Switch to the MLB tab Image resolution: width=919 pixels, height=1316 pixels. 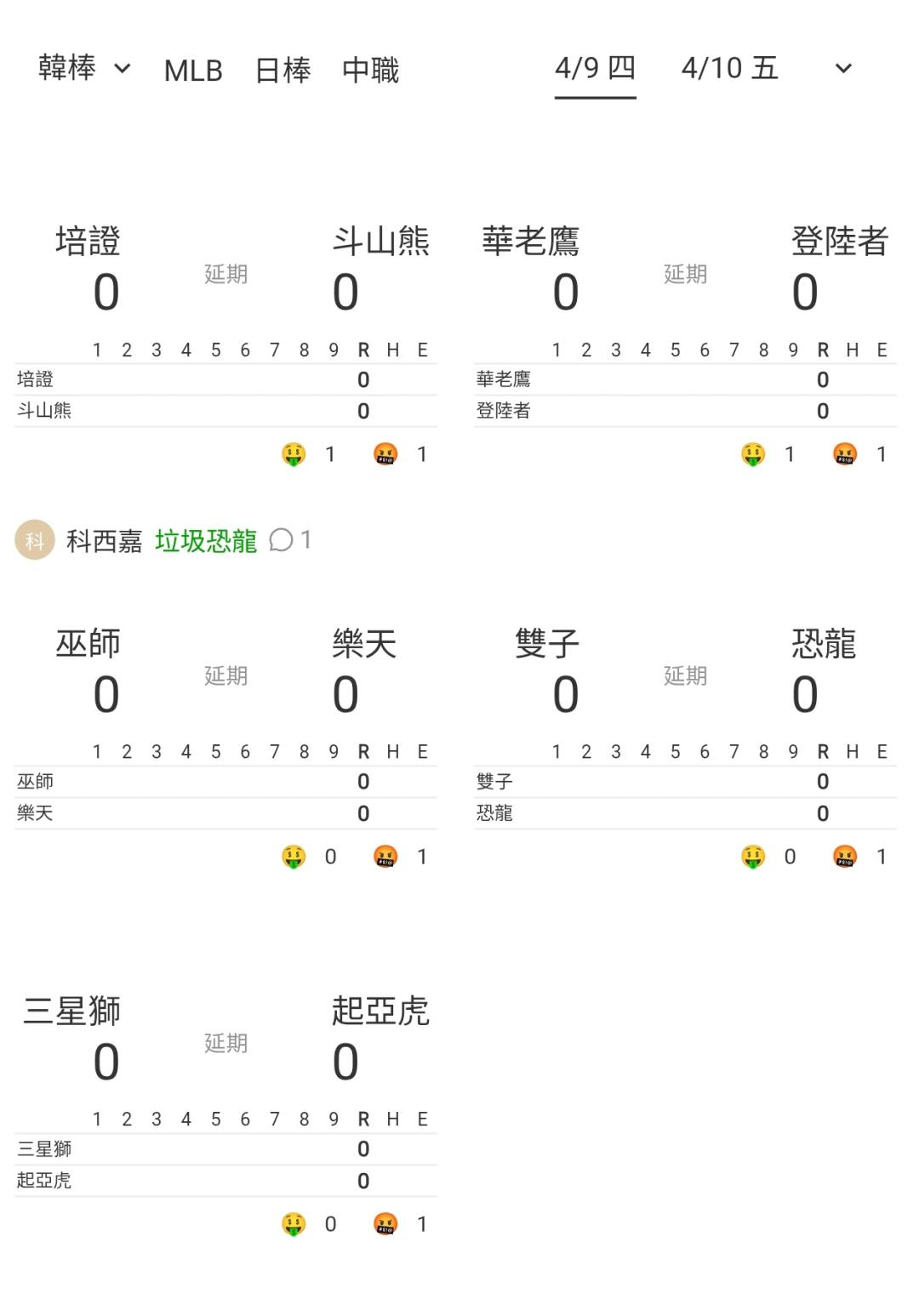(193, 71)
